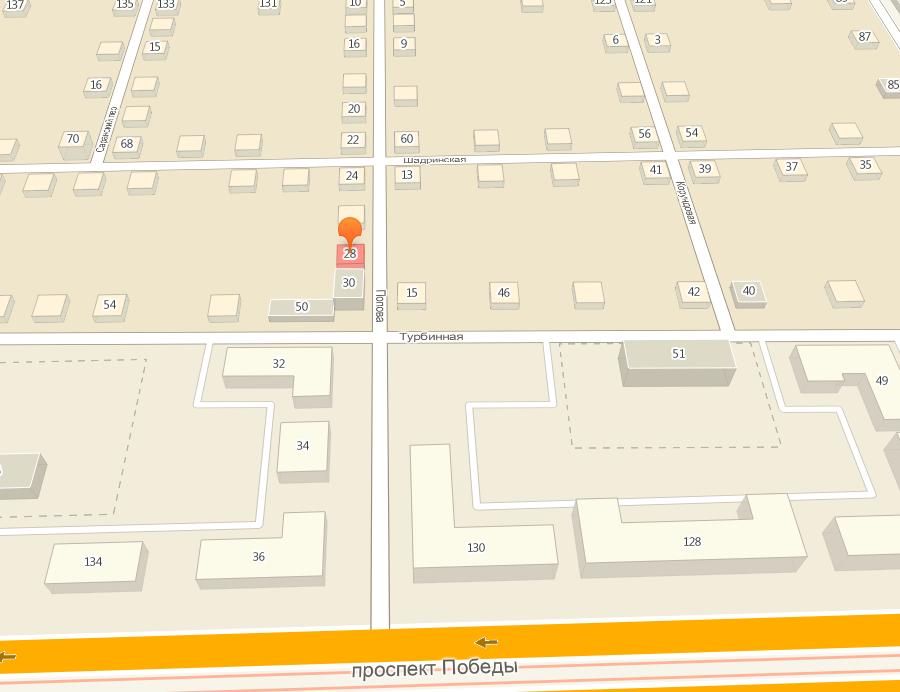
Task: Select building 51 near Турбинная street
Action: pyautogui.click(x=678, y=354)
